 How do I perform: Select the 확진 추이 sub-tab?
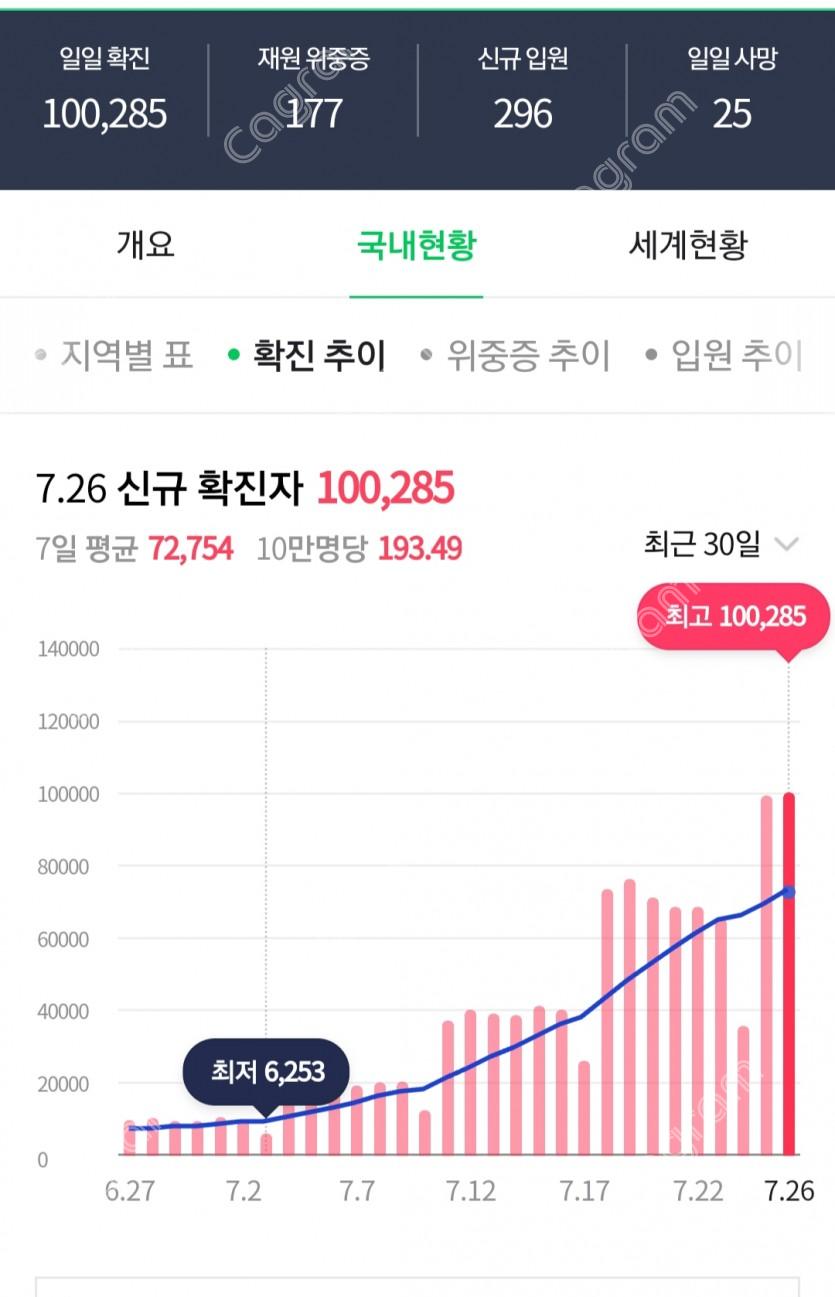pyautogui.click(x=318, y=355)
